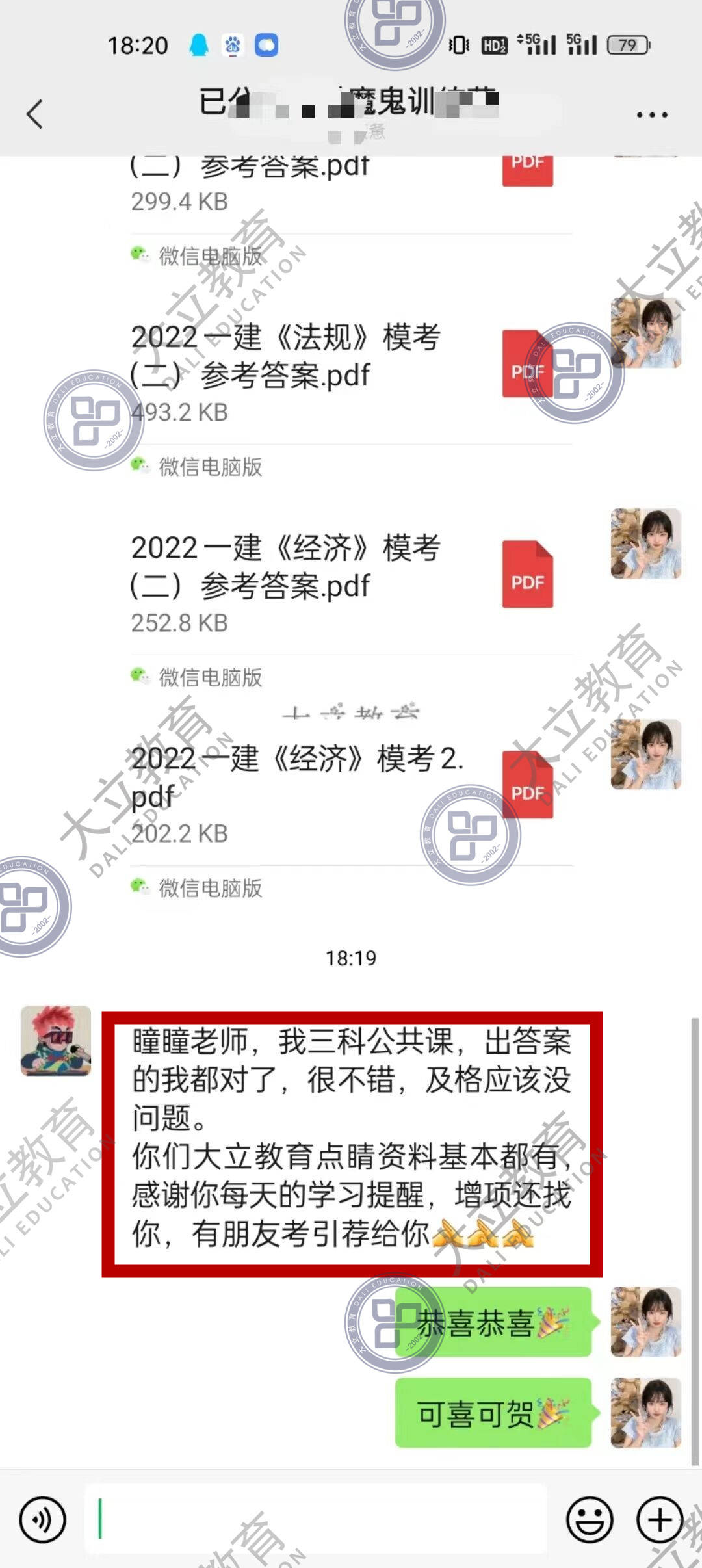Image resolution: width=702 pixels, height=1568 pixels.
Task: Switch to voice message input
Action: click(43, 1520)
